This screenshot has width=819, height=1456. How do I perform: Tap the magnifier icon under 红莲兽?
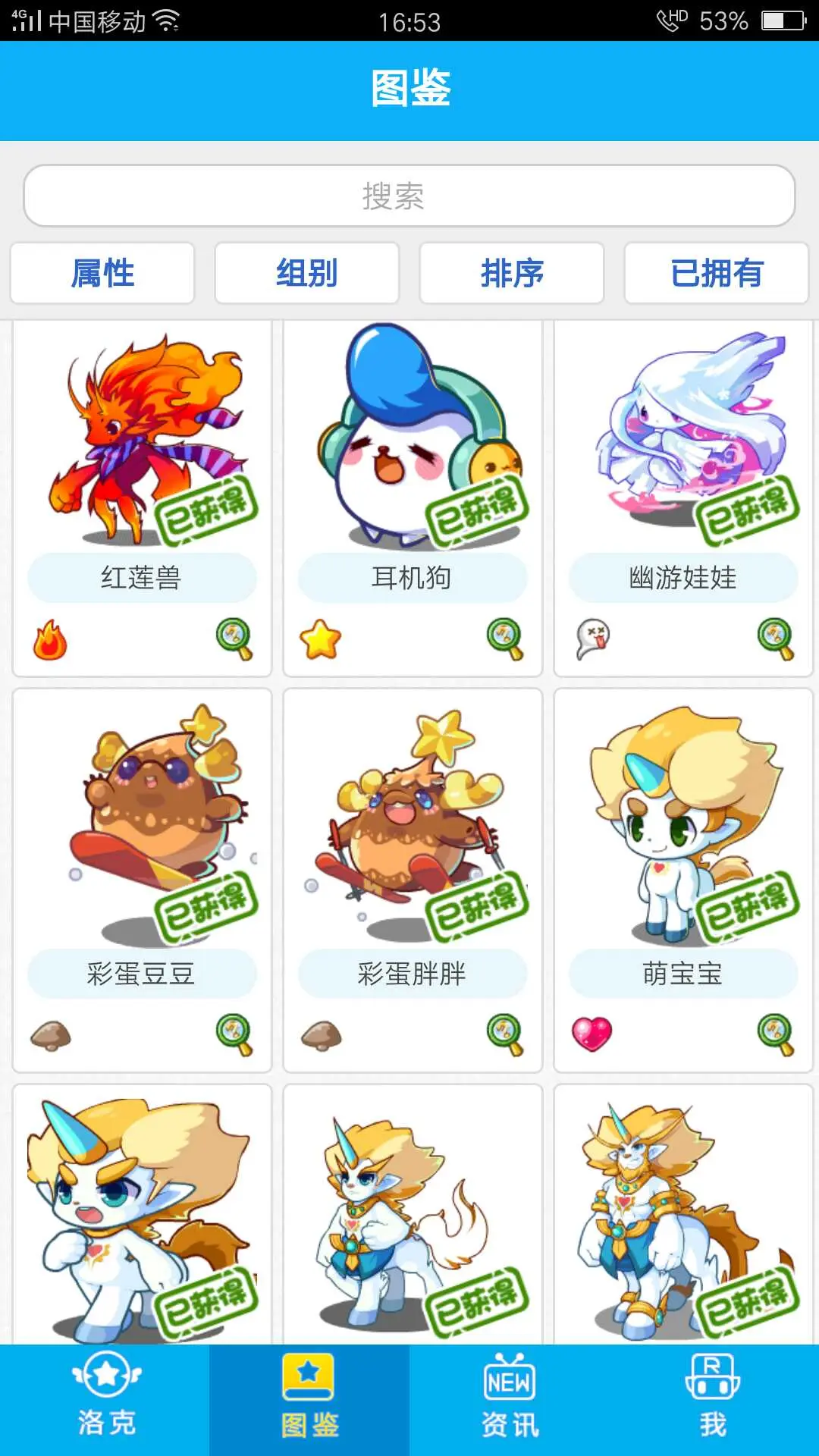234,639
